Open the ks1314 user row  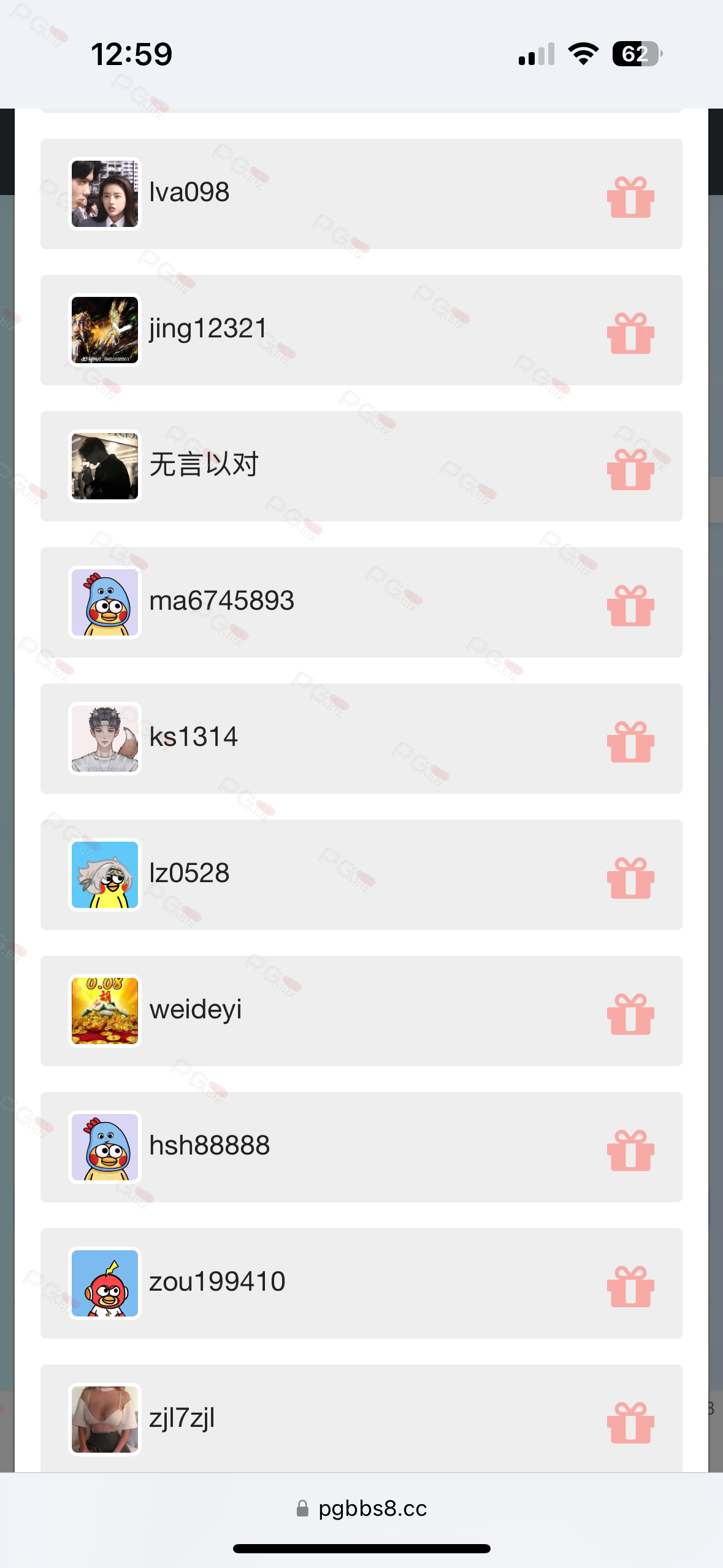pyautogui.click(x=361, y=739)
